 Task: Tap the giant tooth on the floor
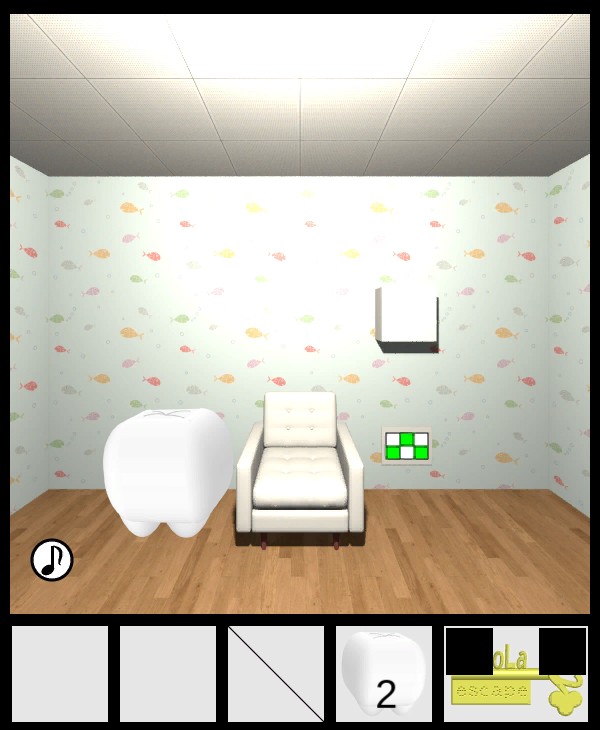click(167, 468)
